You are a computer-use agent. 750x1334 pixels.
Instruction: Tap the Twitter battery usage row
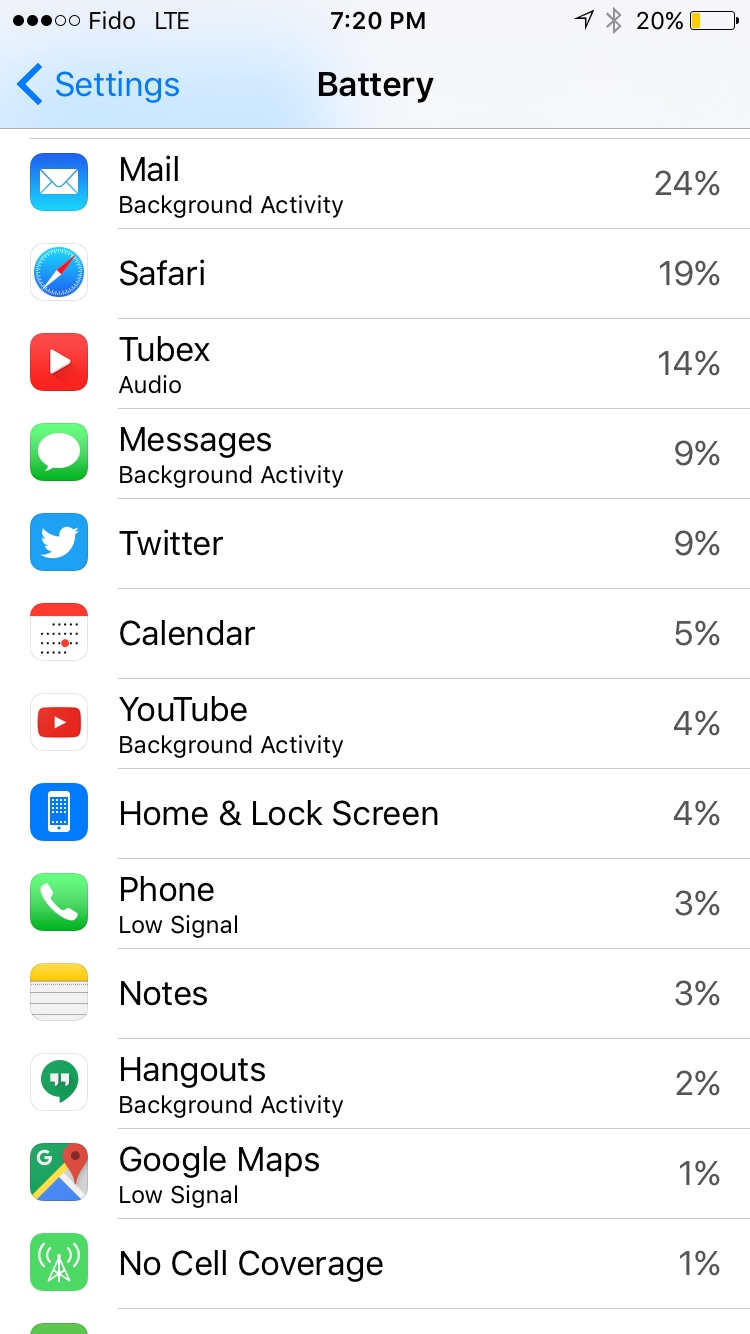click(x=375, y=544)
